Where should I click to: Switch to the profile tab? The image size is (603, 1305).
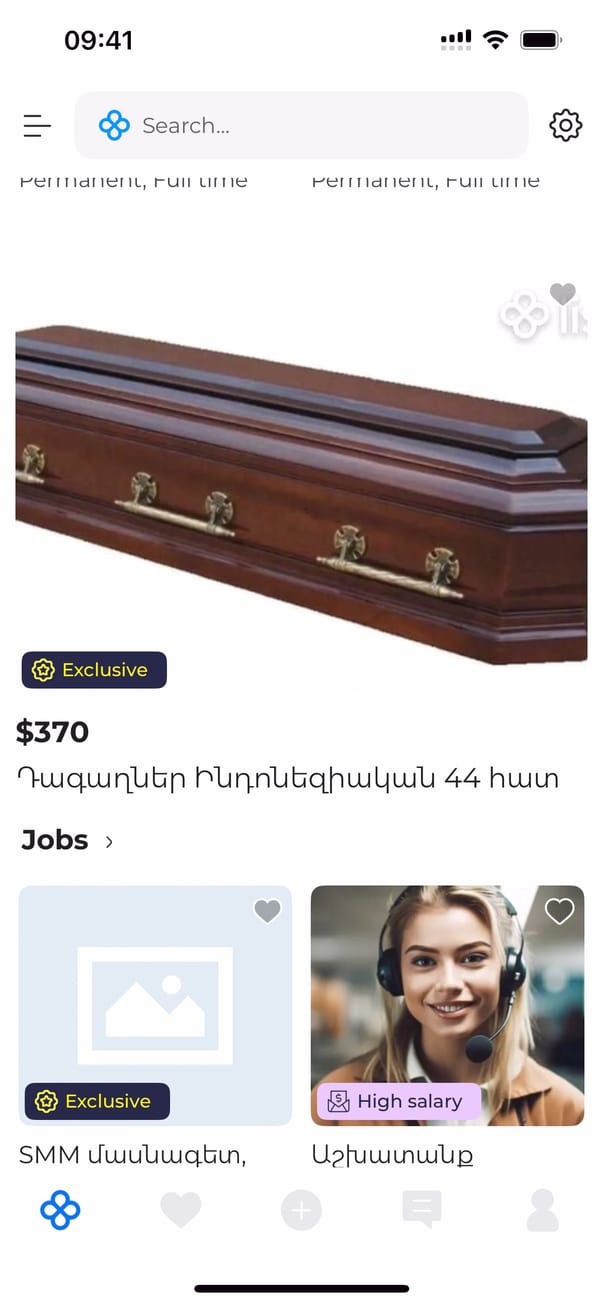pyautogui.click(x=542, y=1210)
